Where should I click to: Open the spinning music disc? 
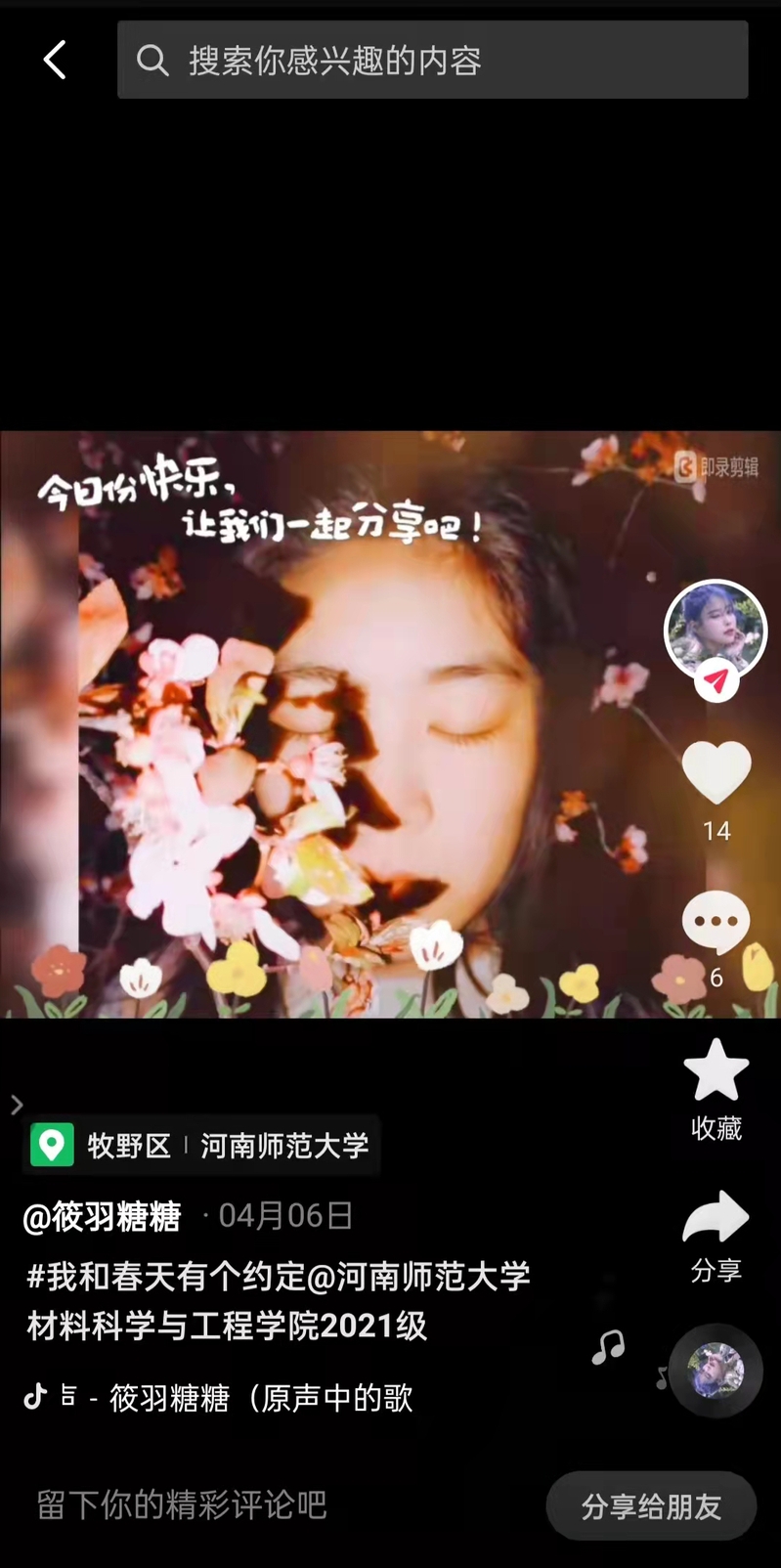point(716,1371)
